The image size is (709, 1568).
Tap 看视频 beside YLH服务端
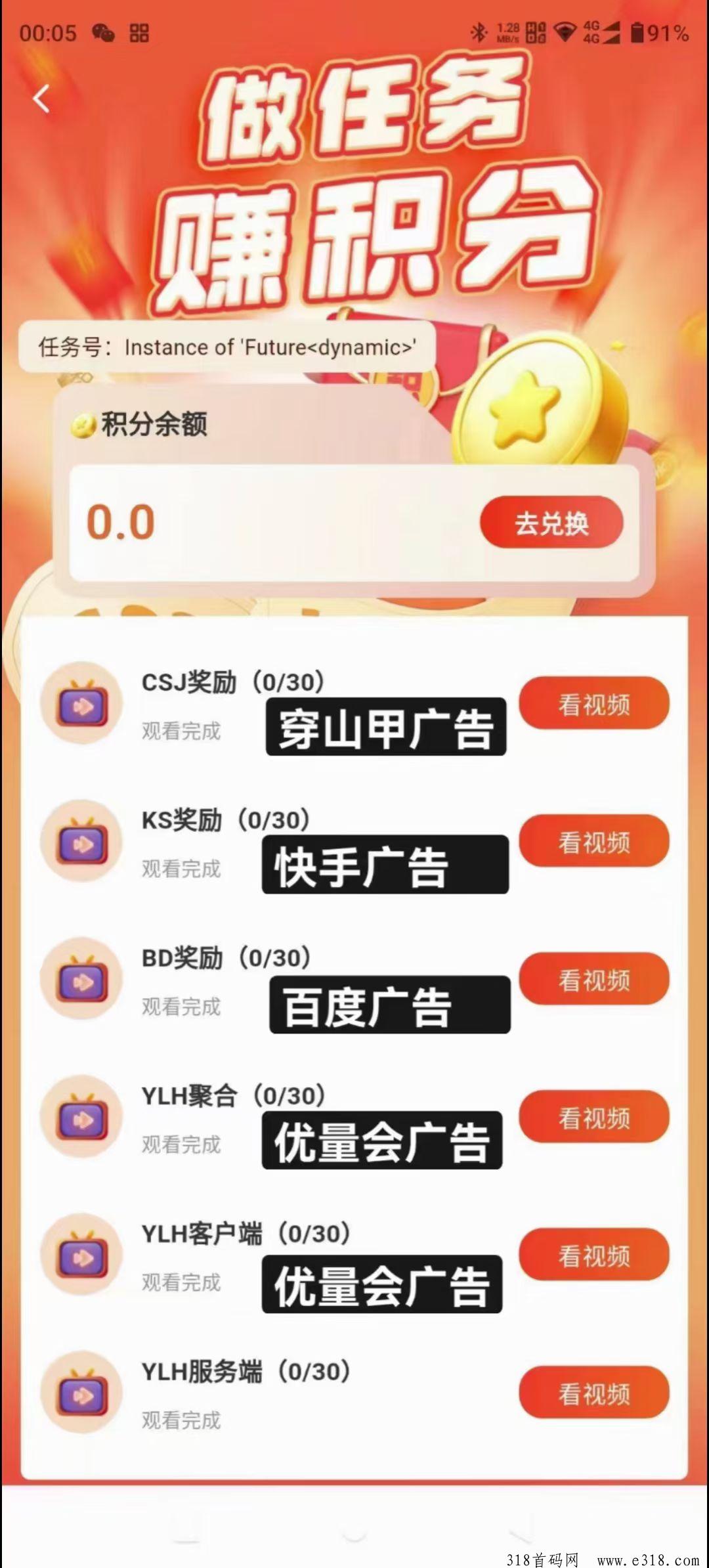pyautogui.click(x=594, y=1393)
